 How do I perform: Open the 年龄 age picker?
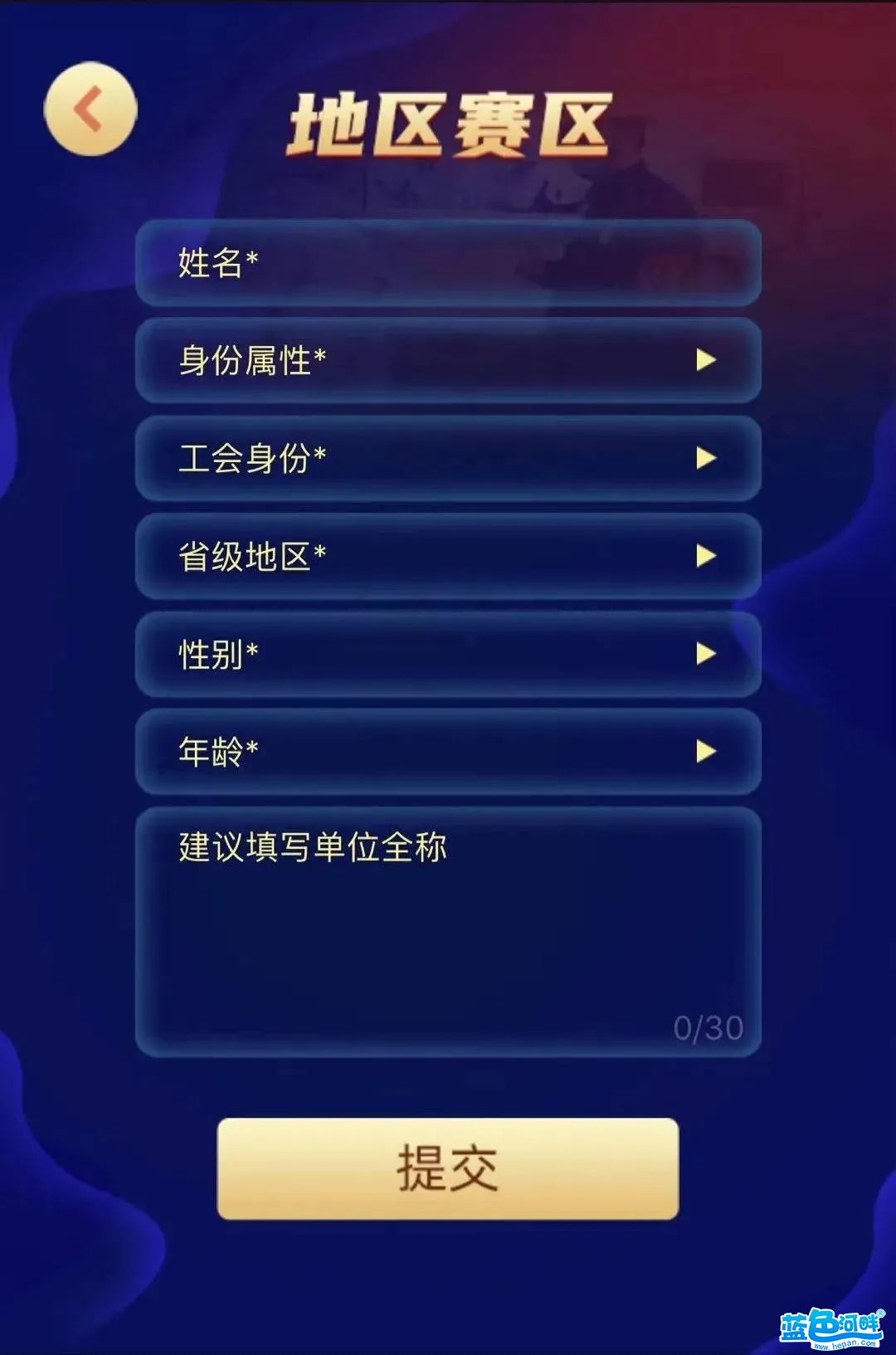[x=448, y=751]
